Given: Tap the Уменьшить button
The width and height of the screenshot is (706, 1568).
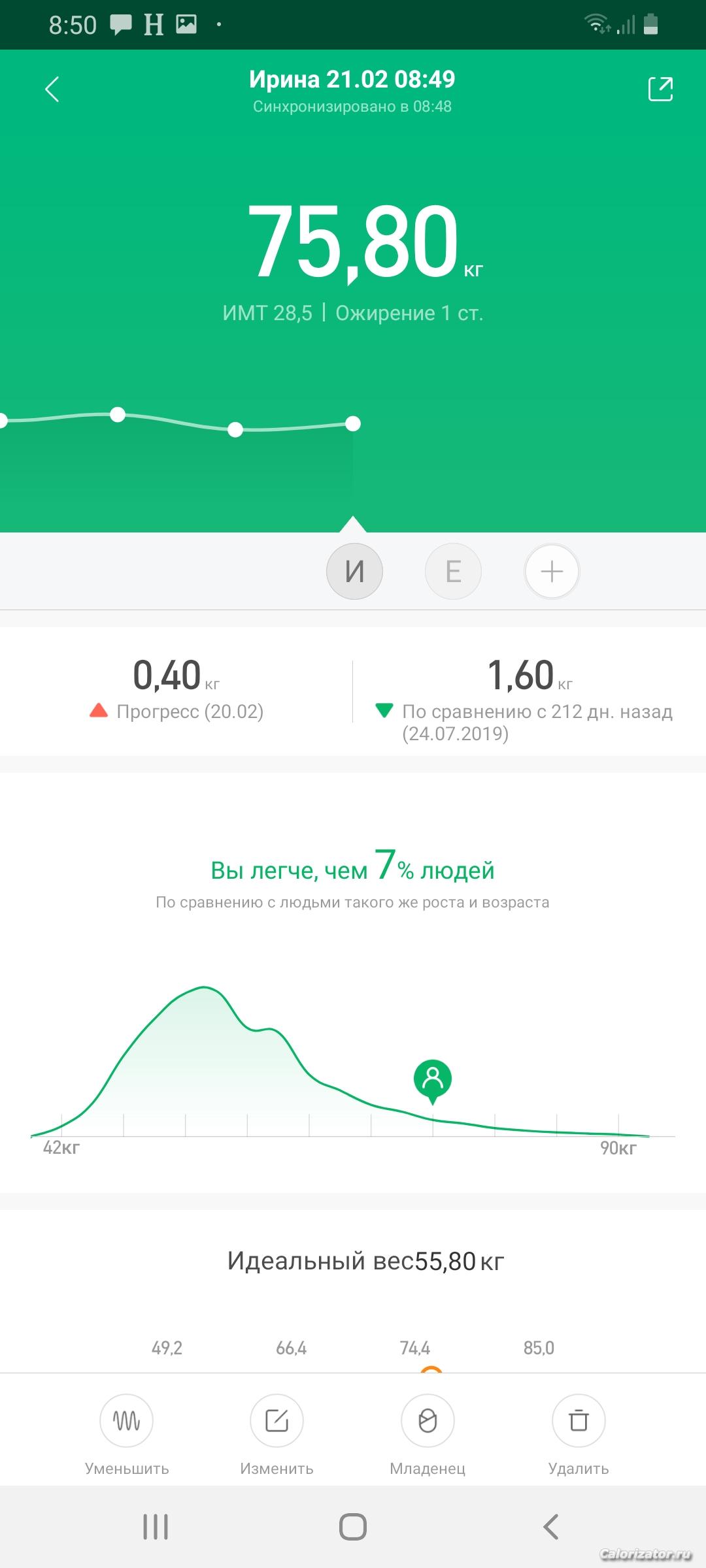Looking at the screenshot, I should [126, 1420].
